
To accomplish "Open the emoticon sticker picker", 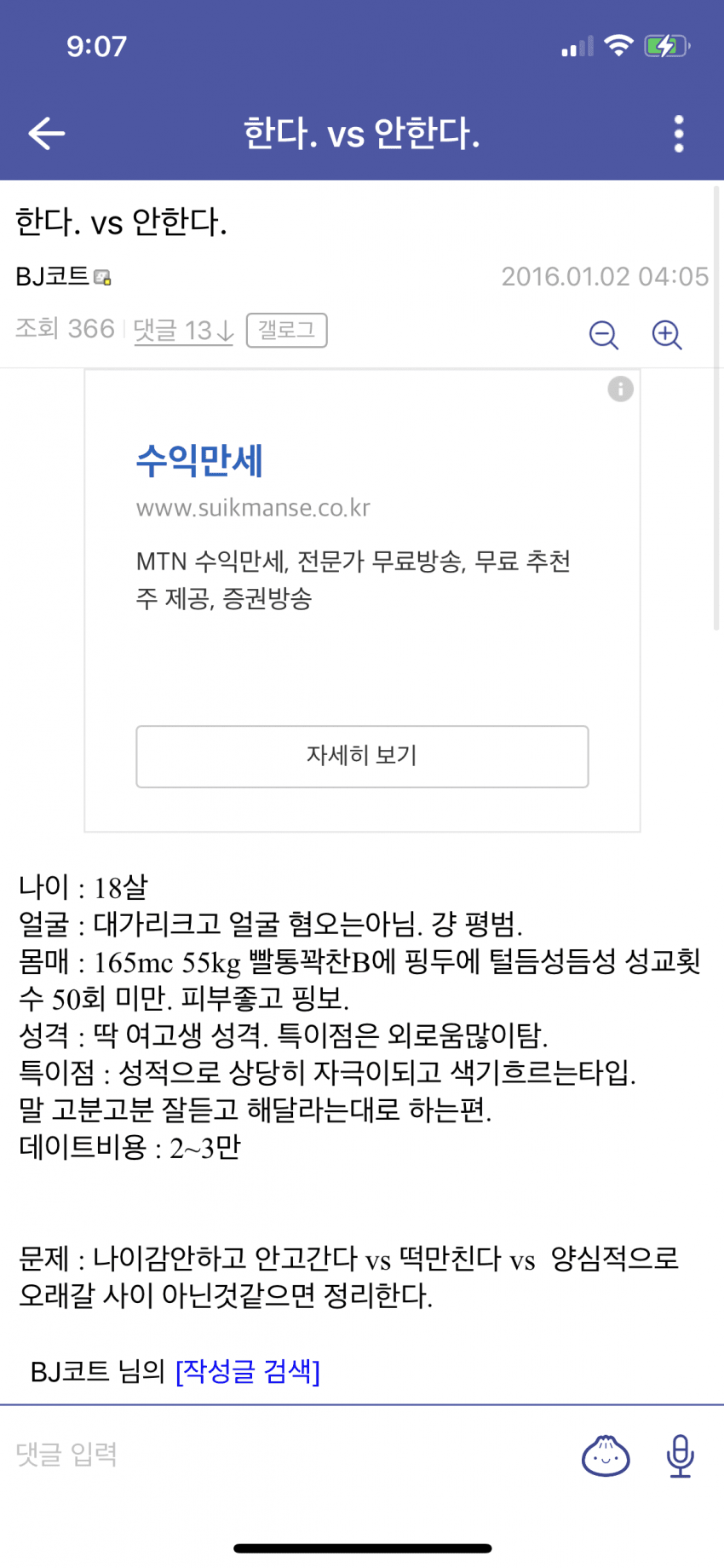I will pos(605,1456).
